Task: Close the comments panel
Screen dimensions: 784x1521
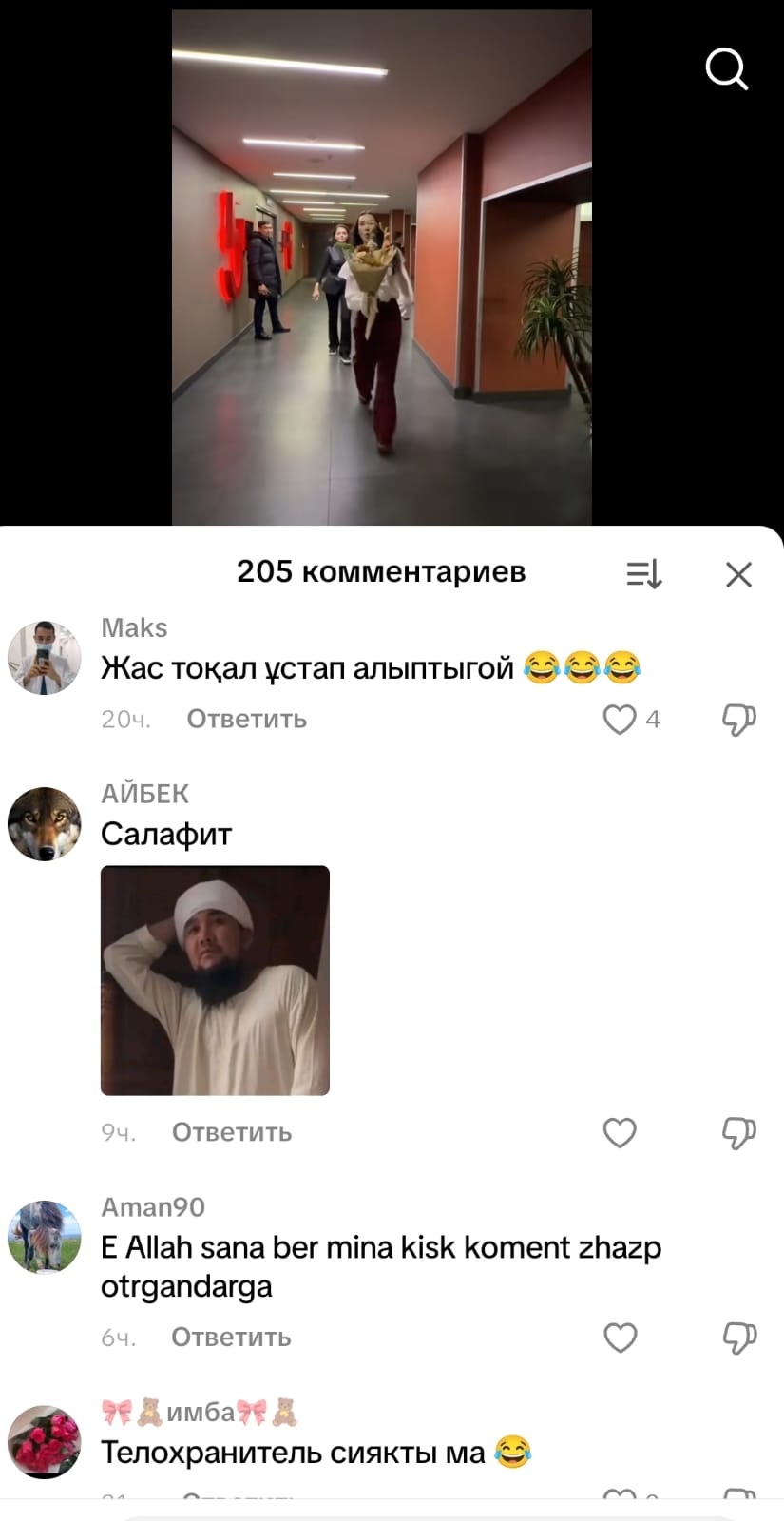Action: pos(738,574)
